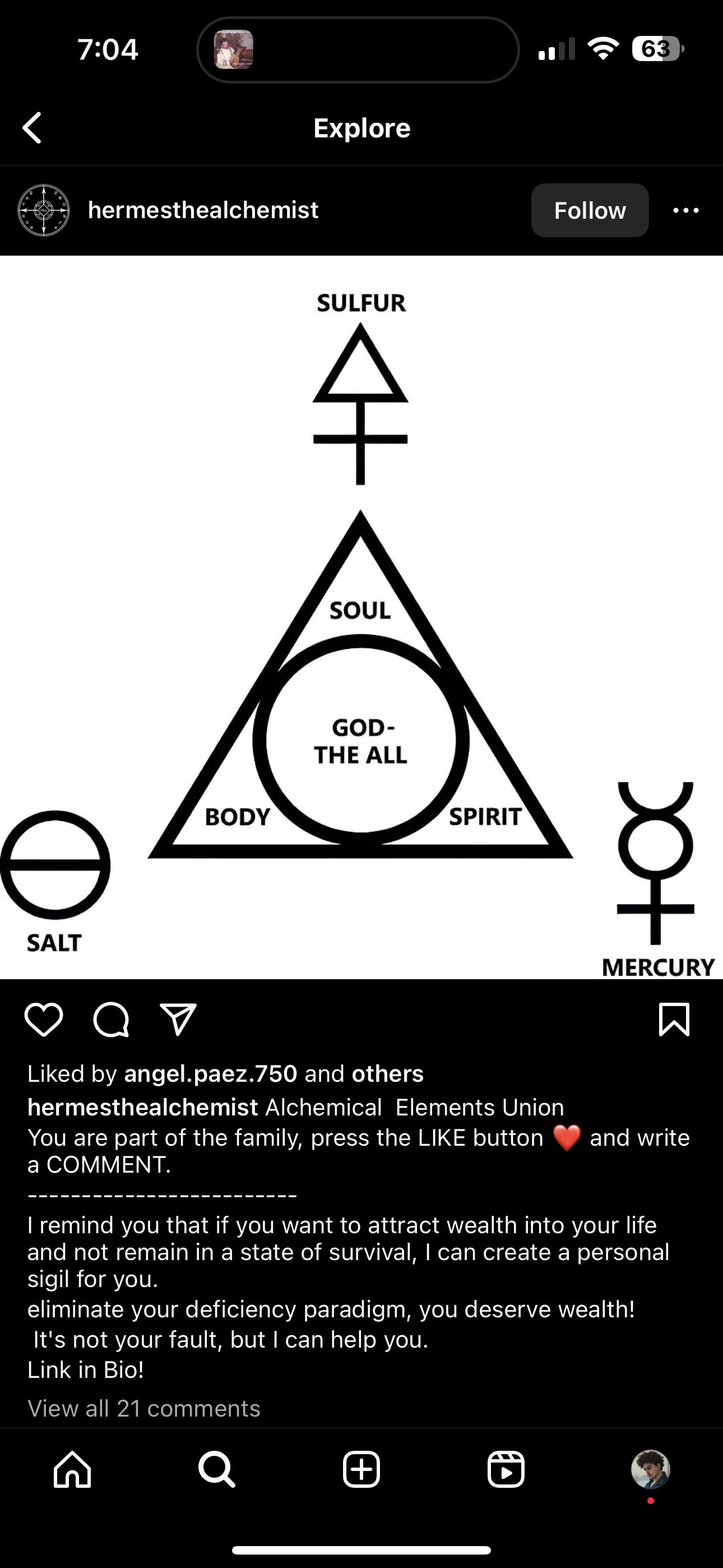Open the comment bubble icon
Image resolution: width=723 pixels, height=1568 pixels.
[x=111, y=1019]
